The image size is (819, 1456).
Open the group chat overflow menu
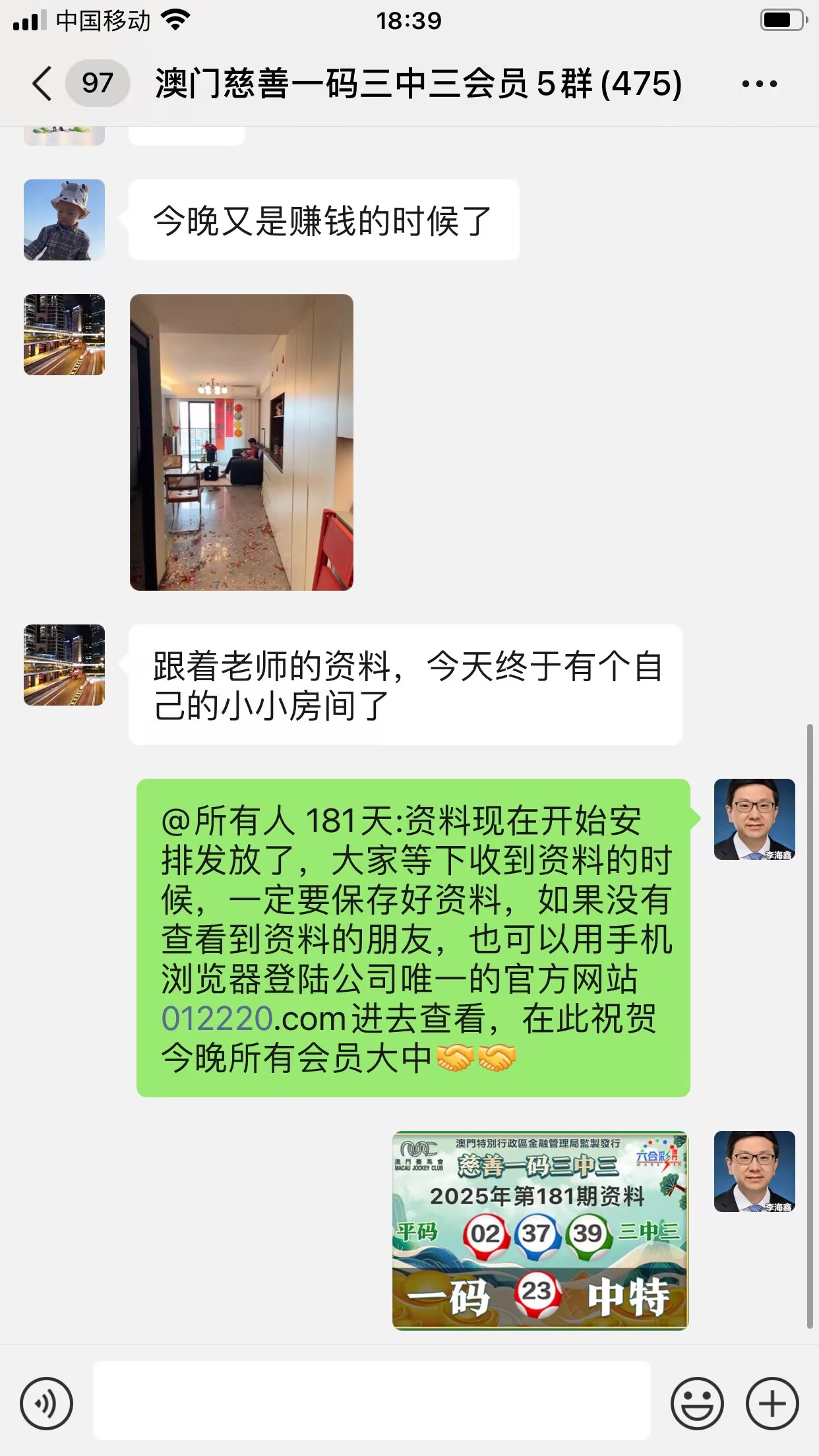click(x=759, y=84)
